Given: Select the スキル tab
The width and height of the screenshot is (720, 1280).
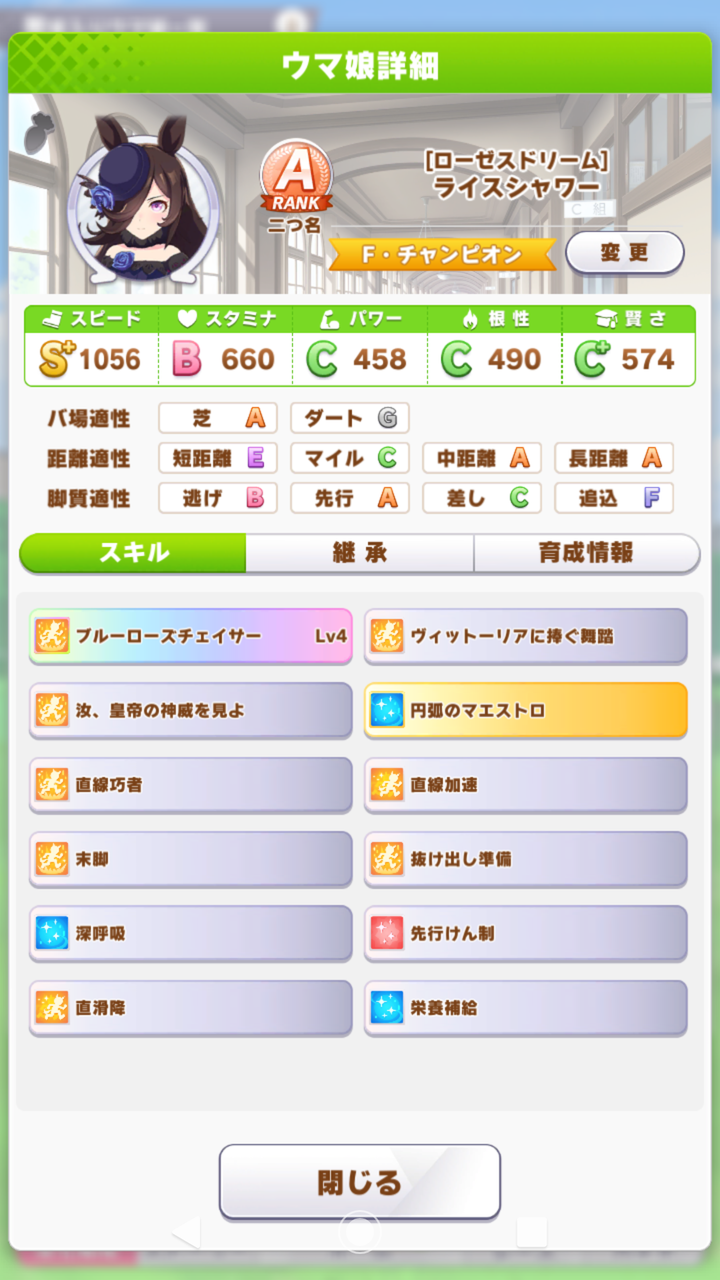Looking at the screenshot, I should (133, 553).
